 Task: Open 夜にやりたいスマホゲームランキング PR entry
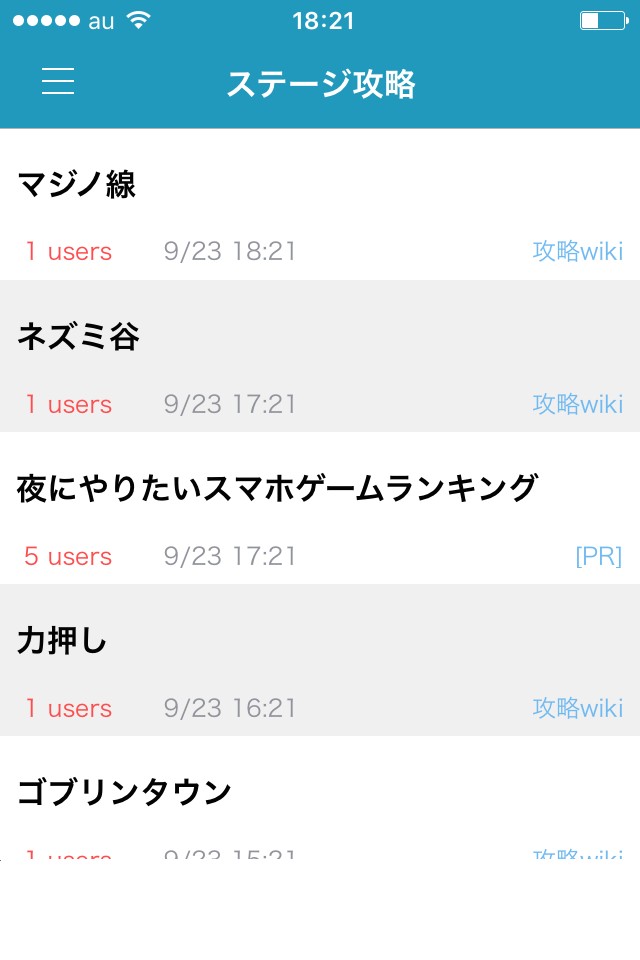(278, 490)
